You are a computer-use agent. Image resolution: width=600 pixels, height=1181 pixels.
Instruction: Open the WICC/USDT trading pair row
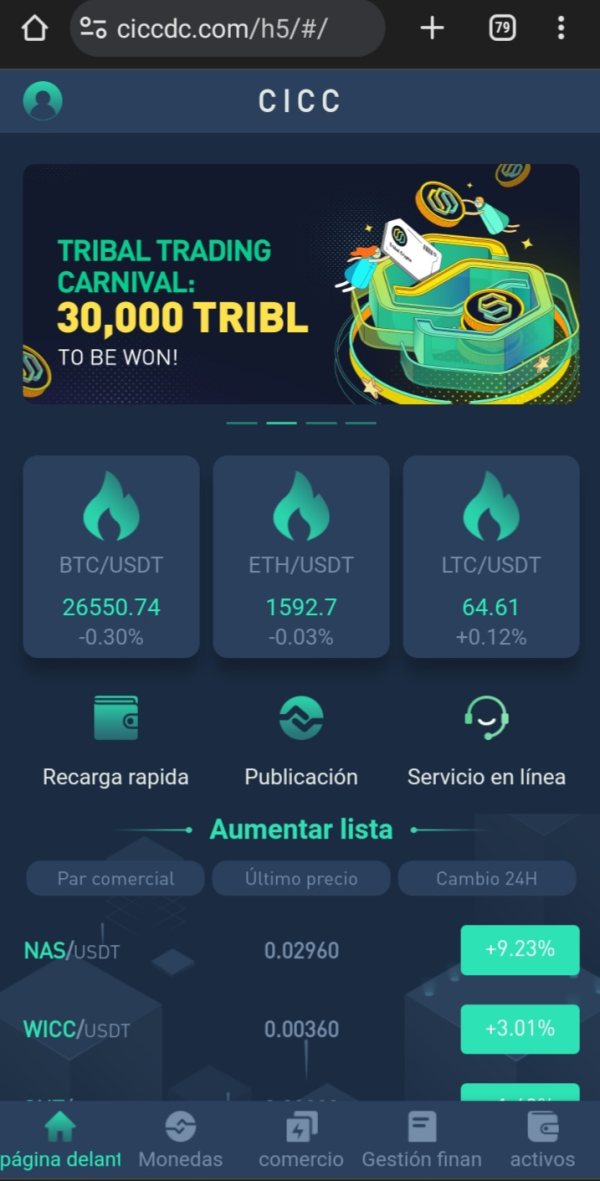(301, 1029)
